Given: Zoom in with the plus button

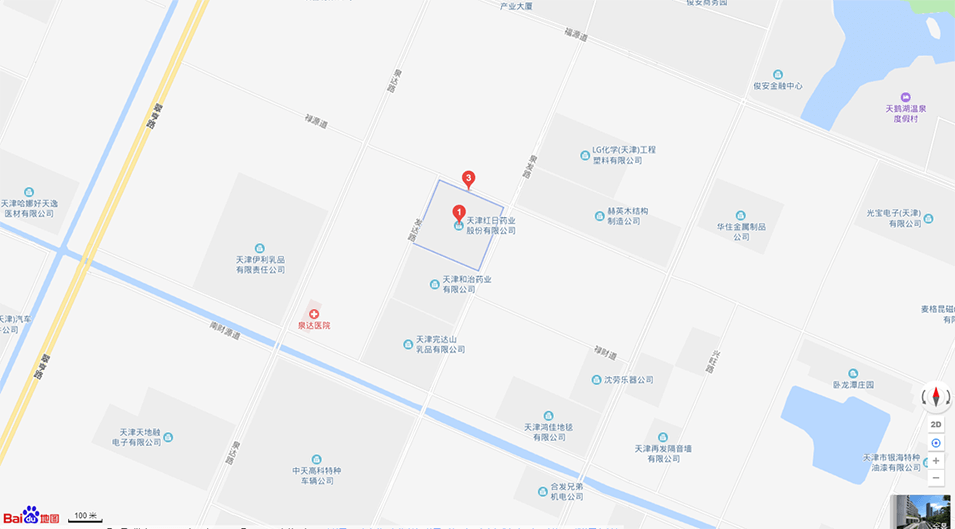Looking at the screenshot, I should click(x=936, y=461).
